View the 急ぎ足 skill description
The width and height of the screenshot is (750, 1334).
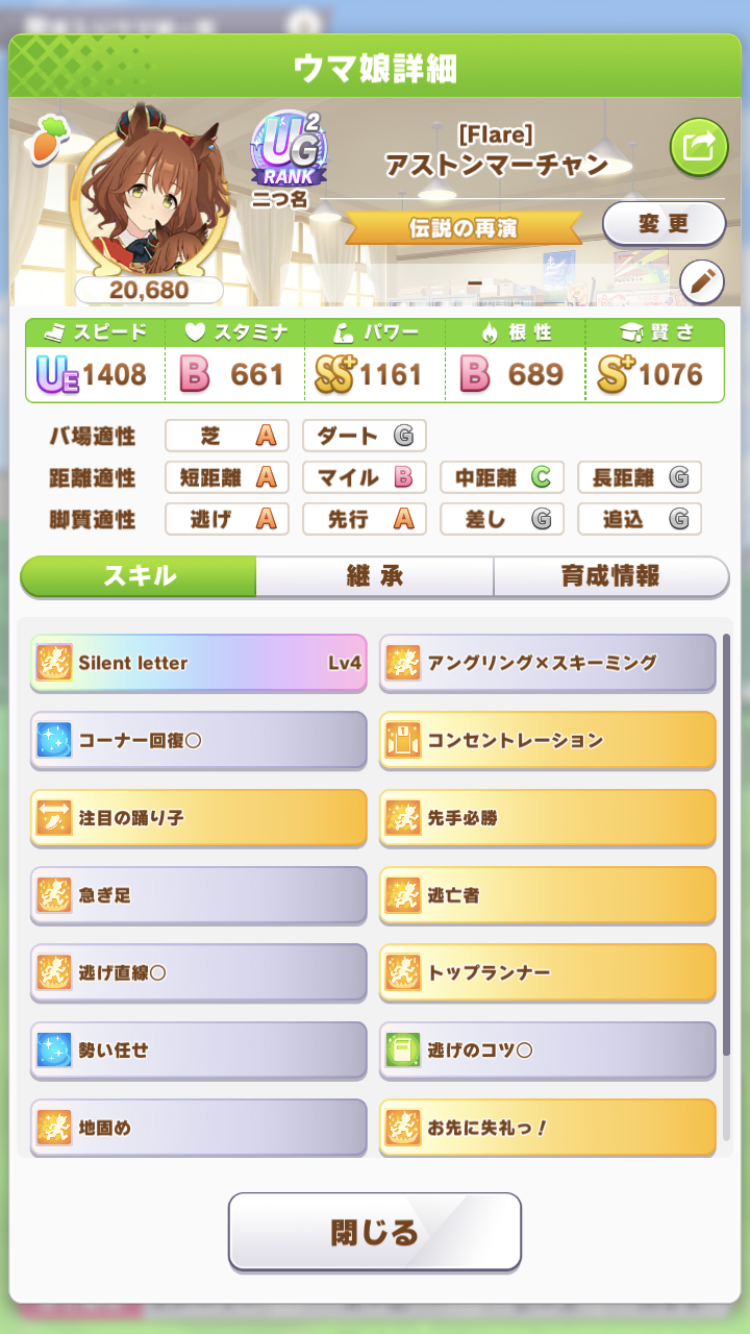pos(199,895)
